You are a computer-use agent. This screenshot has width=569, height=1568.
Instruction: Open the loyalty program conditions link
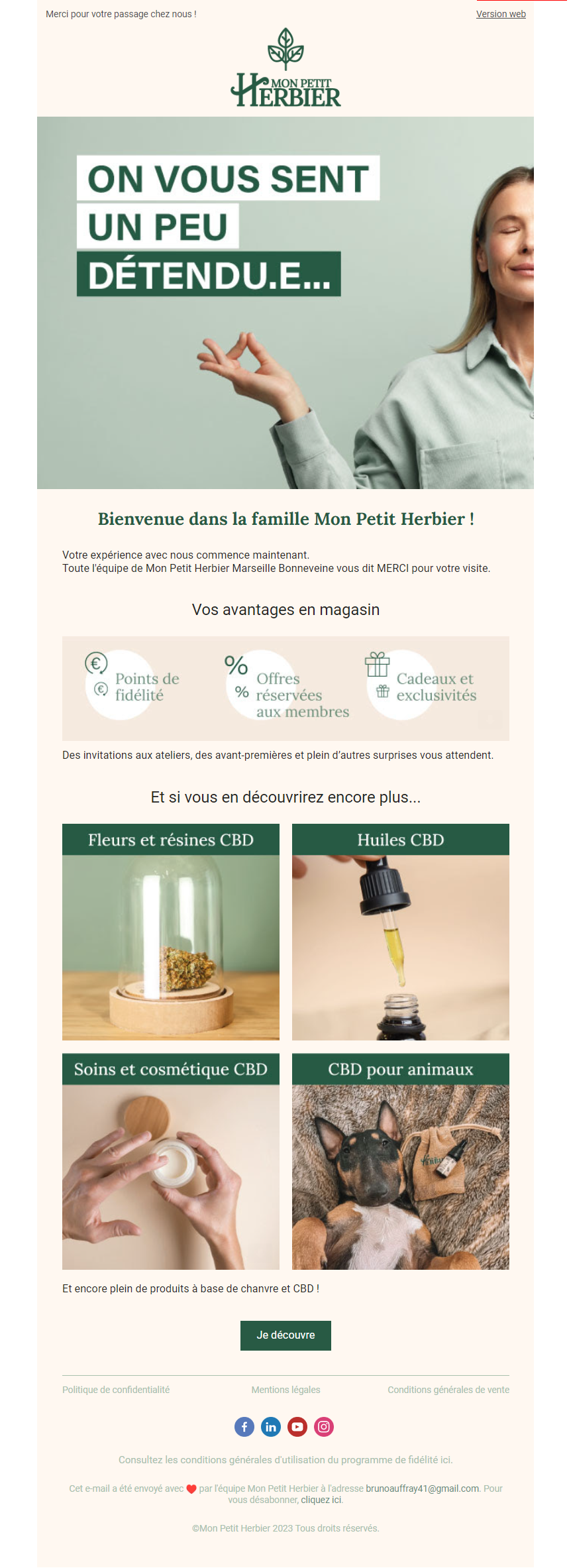[x=285, y=1459]
